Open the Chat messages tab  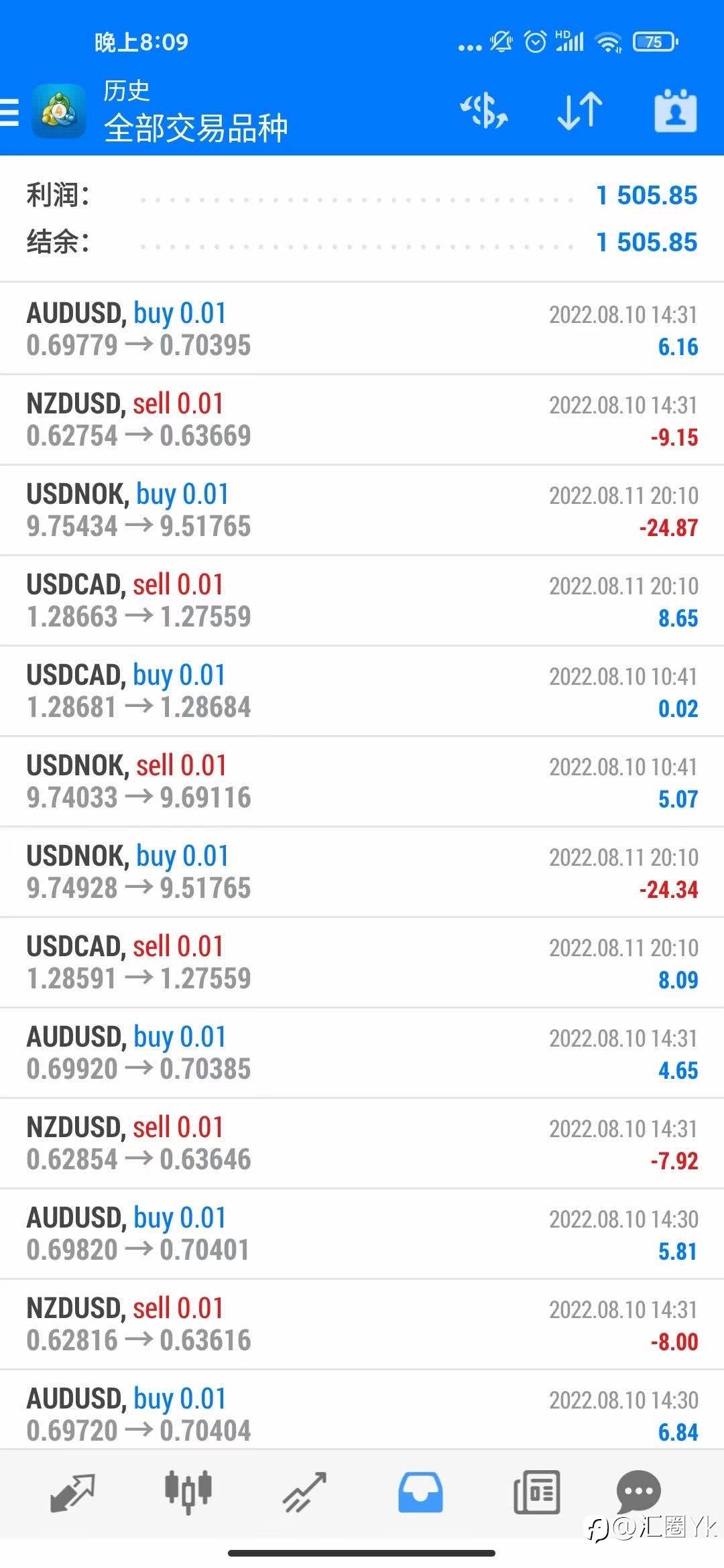[x=638, y=1492]
